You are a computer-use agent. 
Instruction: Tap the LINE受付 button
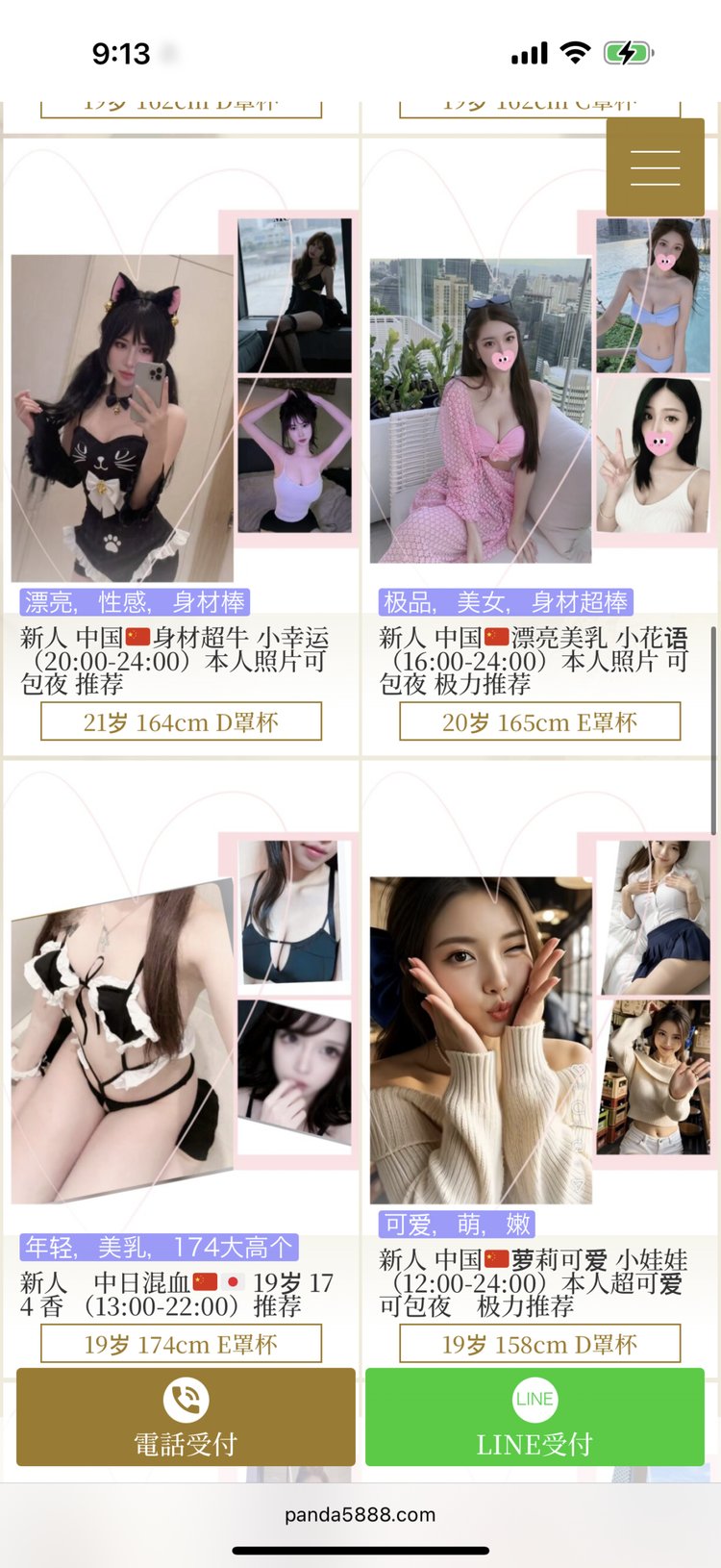point(535,1417)
